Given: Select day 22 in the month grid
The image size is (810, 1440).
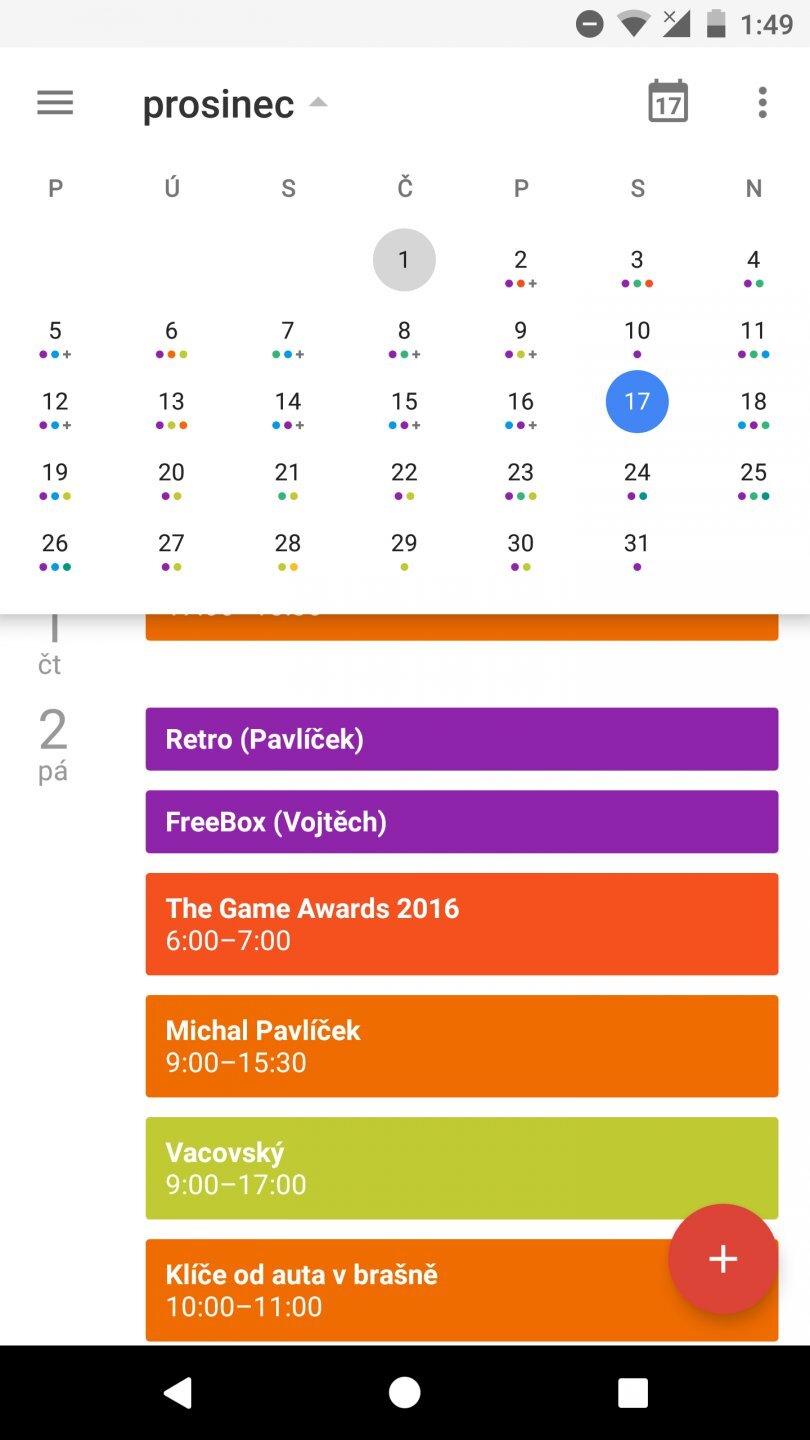Looking at the screenshot, I should coord(404,473).
